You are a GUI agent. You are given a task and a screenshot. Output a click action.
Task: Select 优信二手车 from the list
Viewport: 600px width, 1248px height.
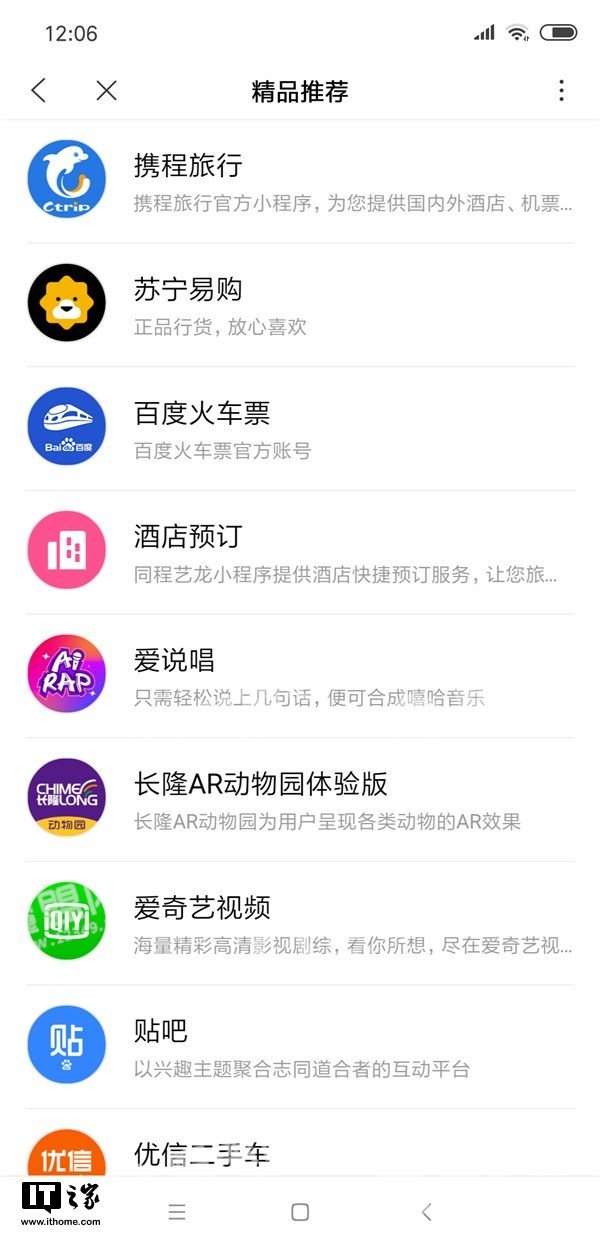pos(300,1154)
